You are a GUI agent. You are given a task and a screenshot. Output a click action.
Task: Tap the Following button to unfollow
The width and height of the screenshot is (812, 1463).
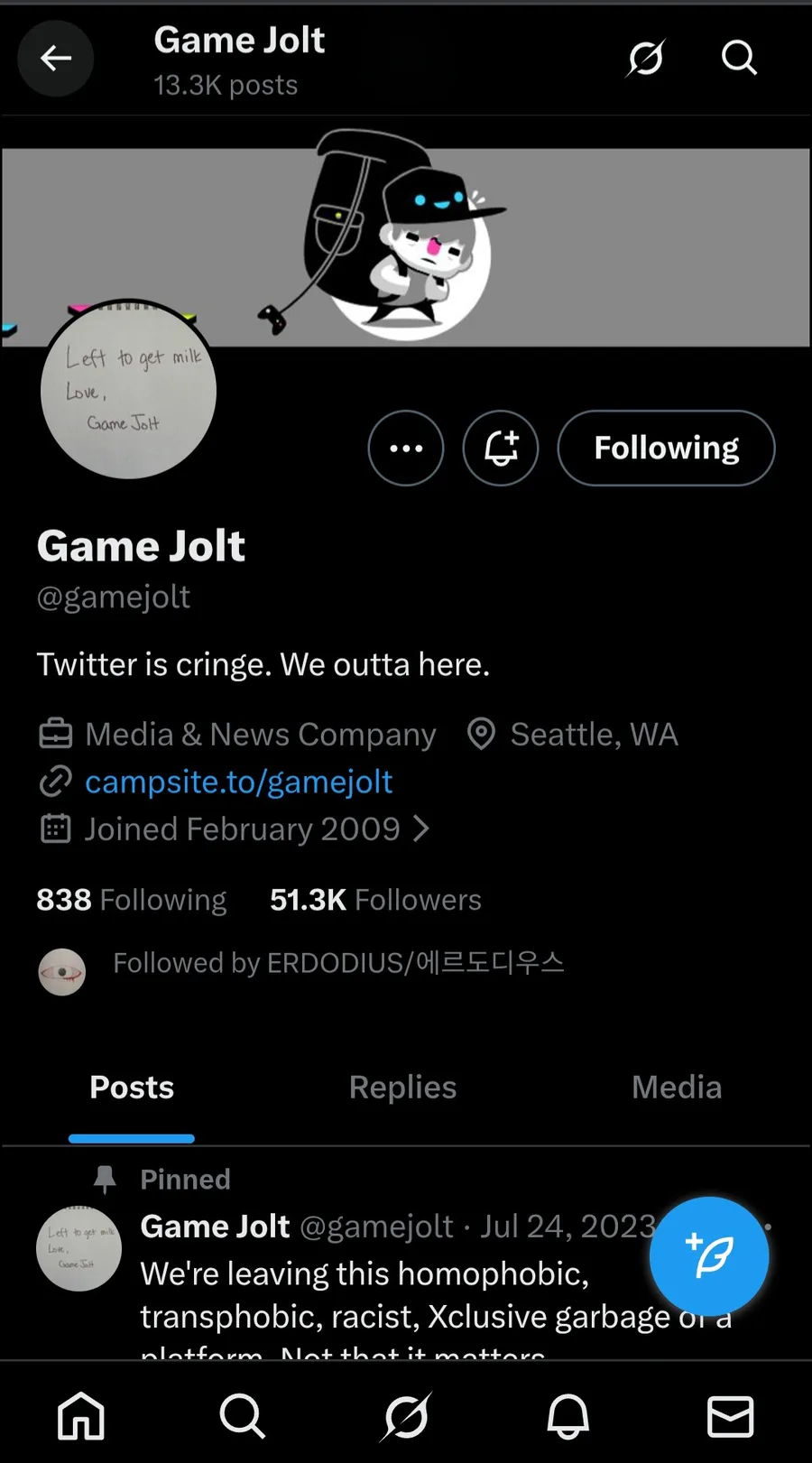coord(666,449)
